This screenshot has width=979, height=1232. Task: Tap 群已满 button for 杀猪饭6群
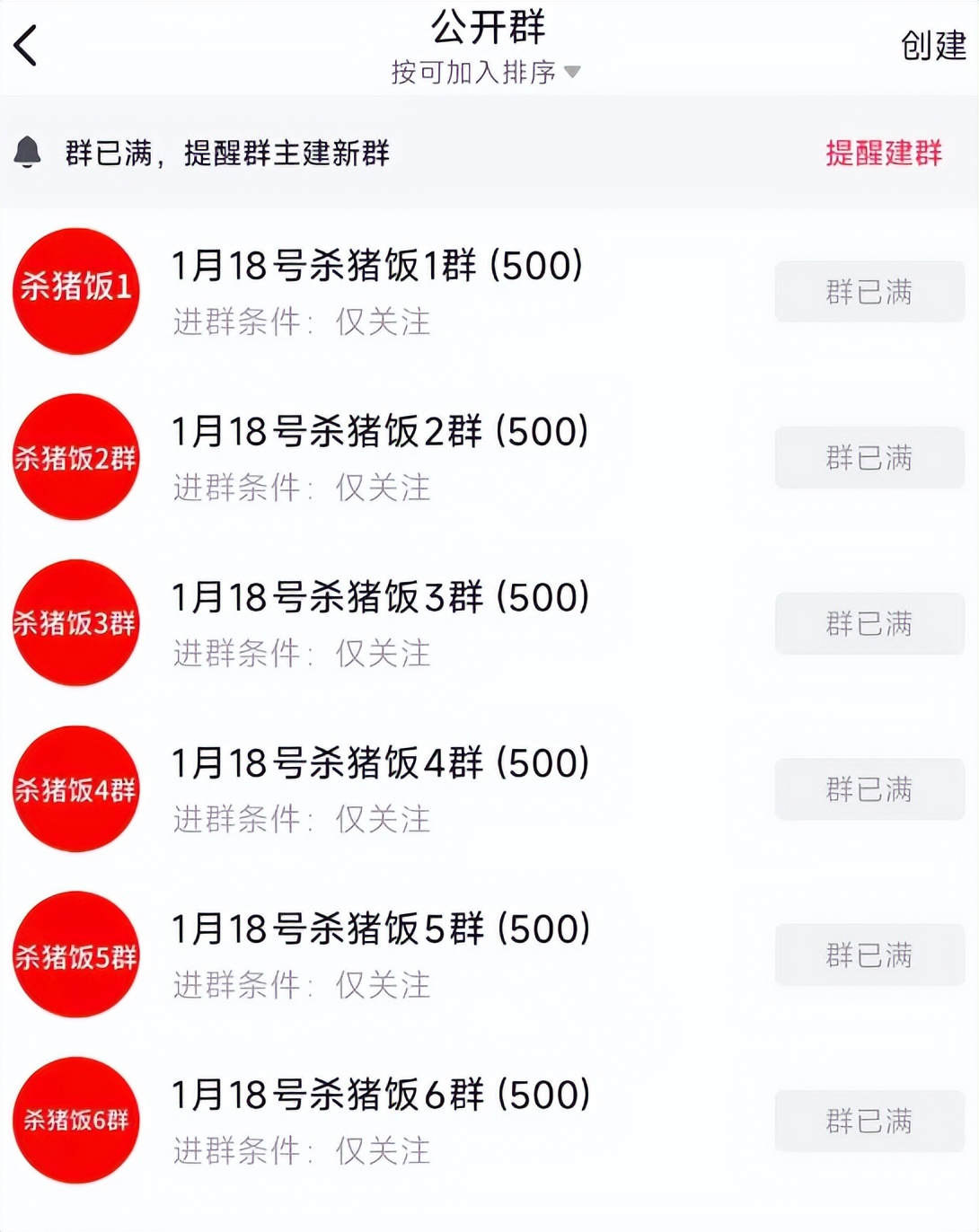[869, 1121]
